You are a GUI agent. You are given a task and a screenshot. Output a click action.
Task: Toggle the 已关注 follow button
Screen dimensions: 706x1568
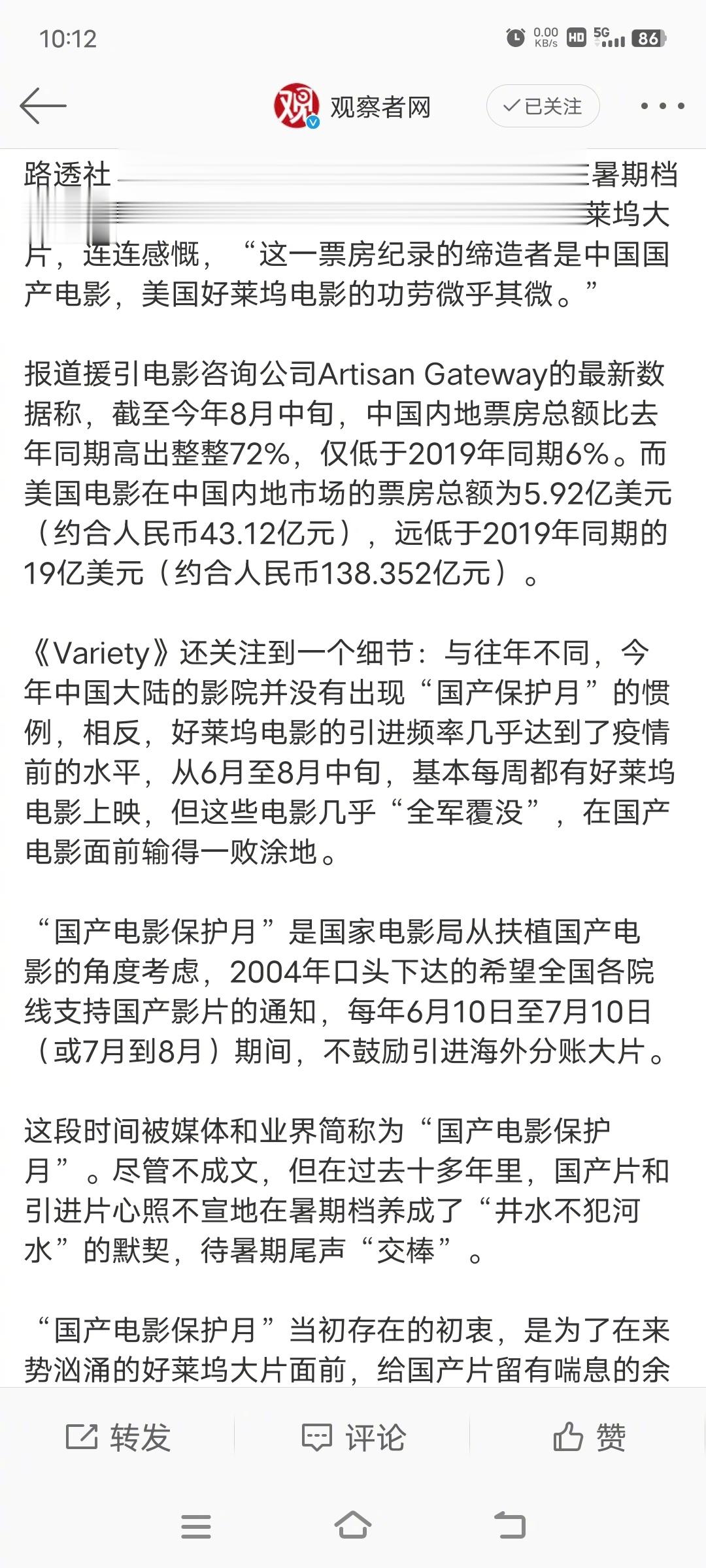[543, 106]
